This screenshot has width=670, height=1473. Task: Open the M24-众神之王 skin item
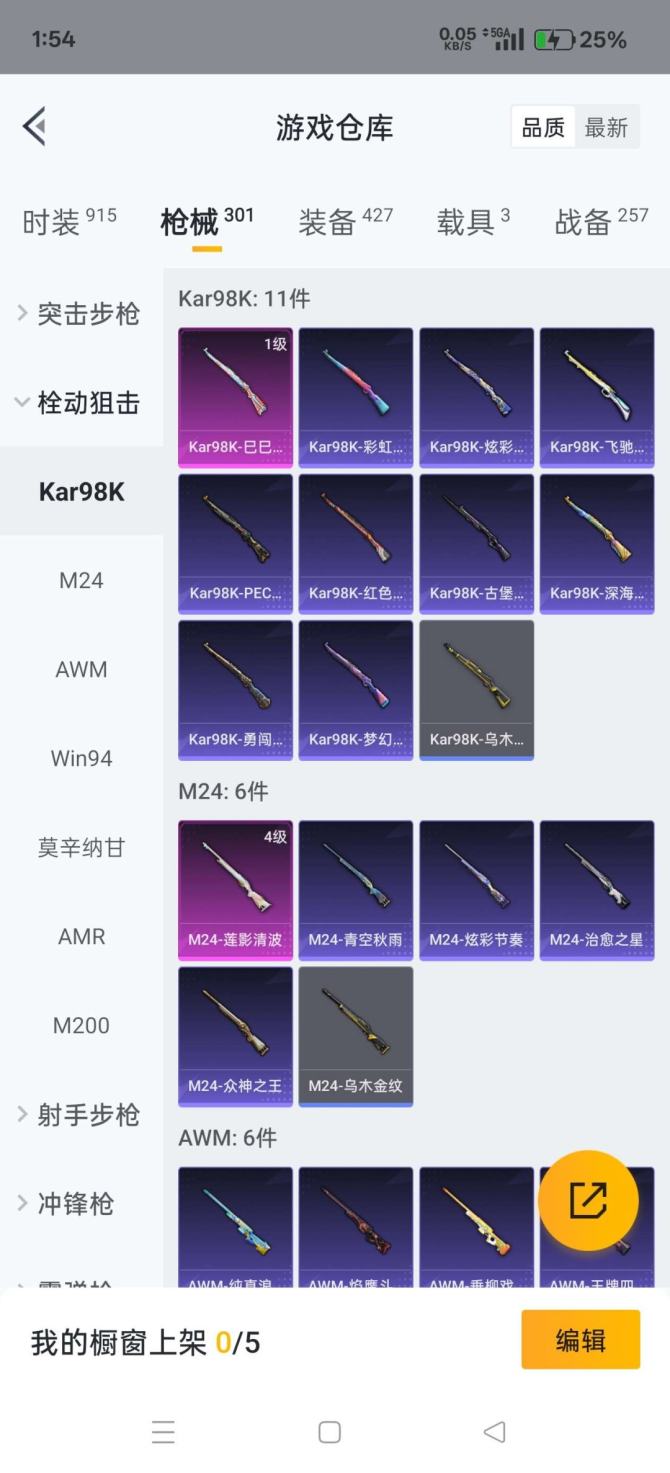[x=235, y=1036]
